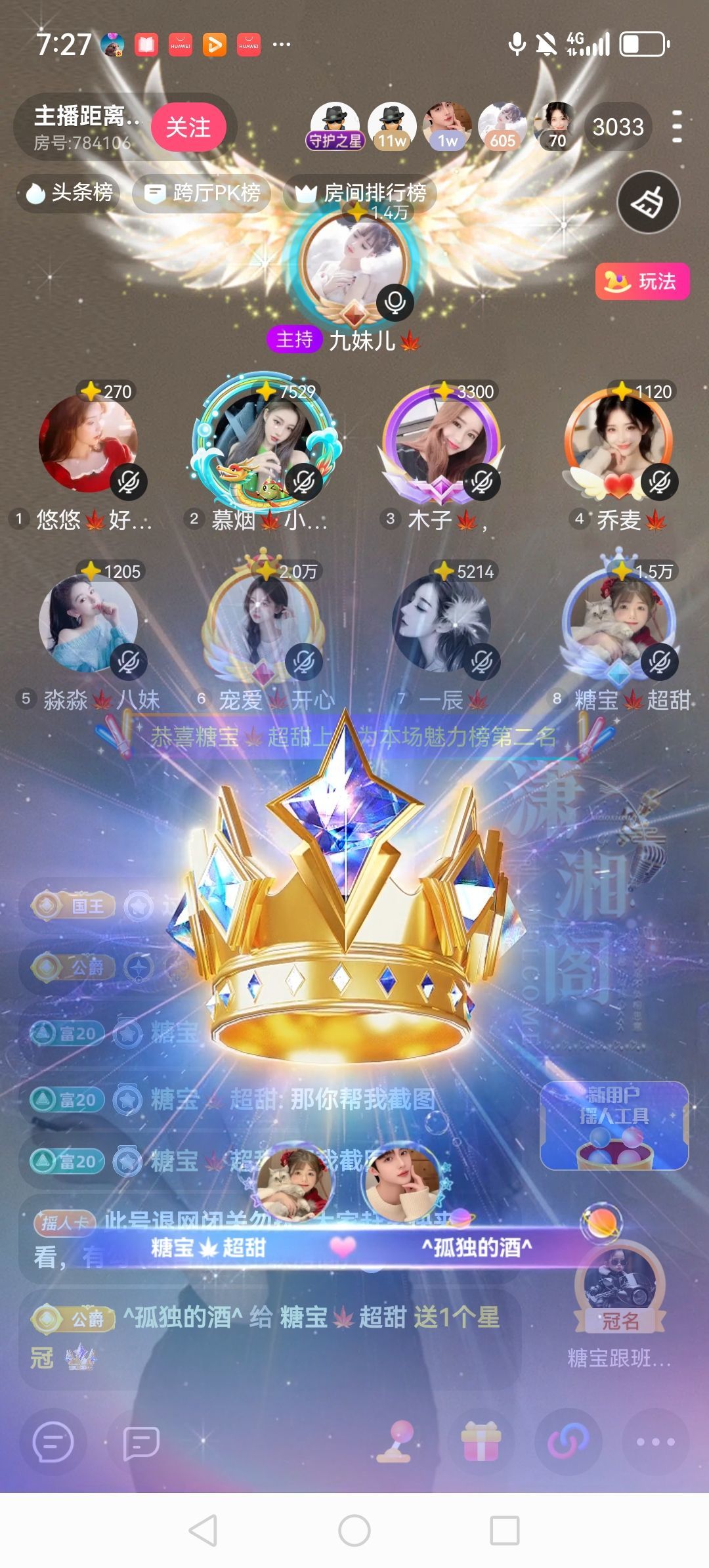Open the 玩法 gameplay button

point(642,281)
